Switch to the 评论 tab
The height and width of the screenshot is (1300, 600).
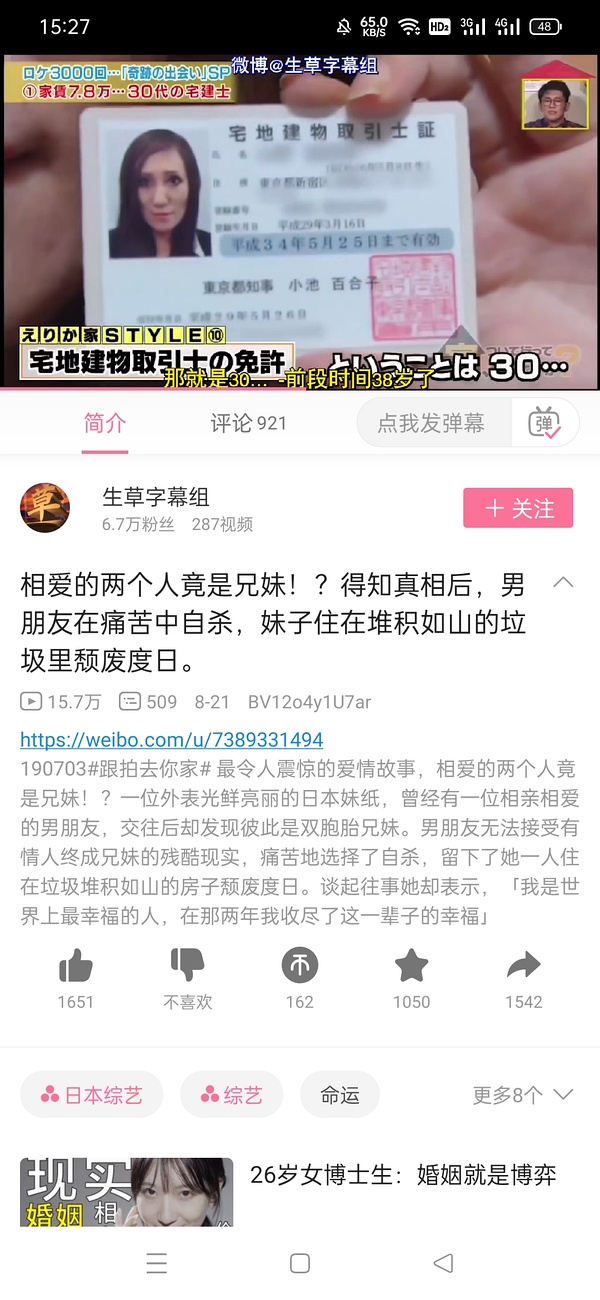pos(248,423)
